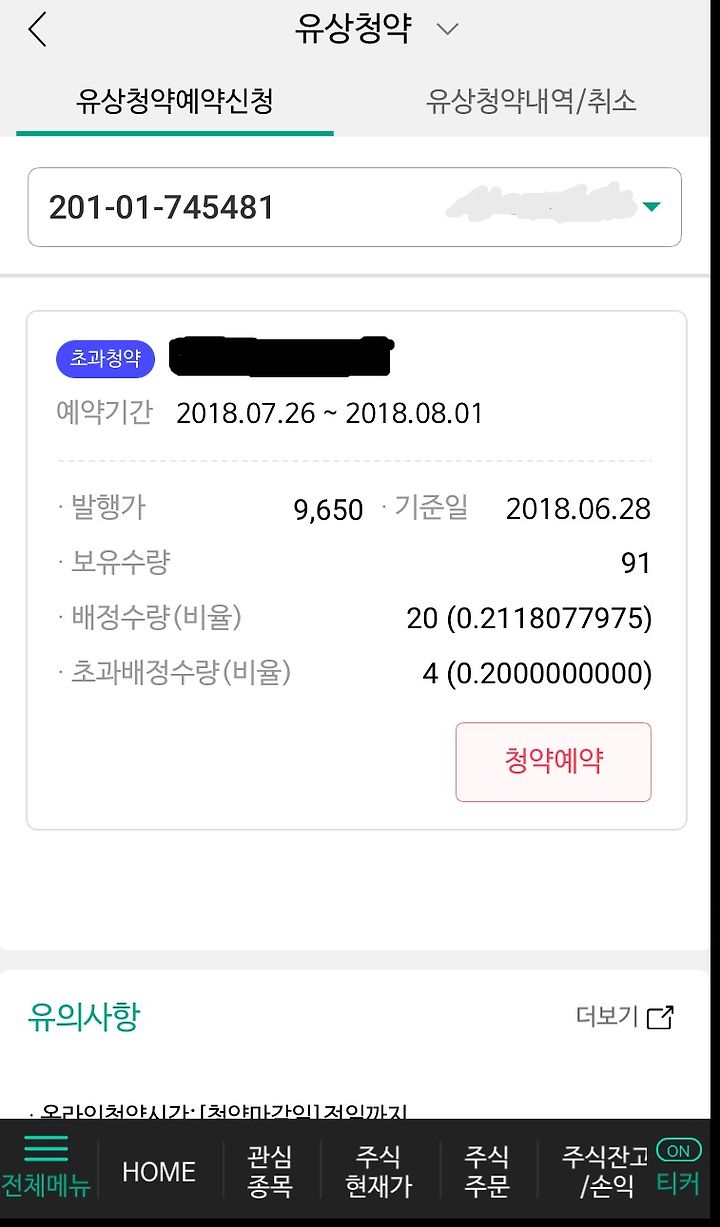Switch to the 유상청약내역/취소 tab
The width and height of the screenshot is (720, 1227).
pyautogui.click(x=531, y=101)
